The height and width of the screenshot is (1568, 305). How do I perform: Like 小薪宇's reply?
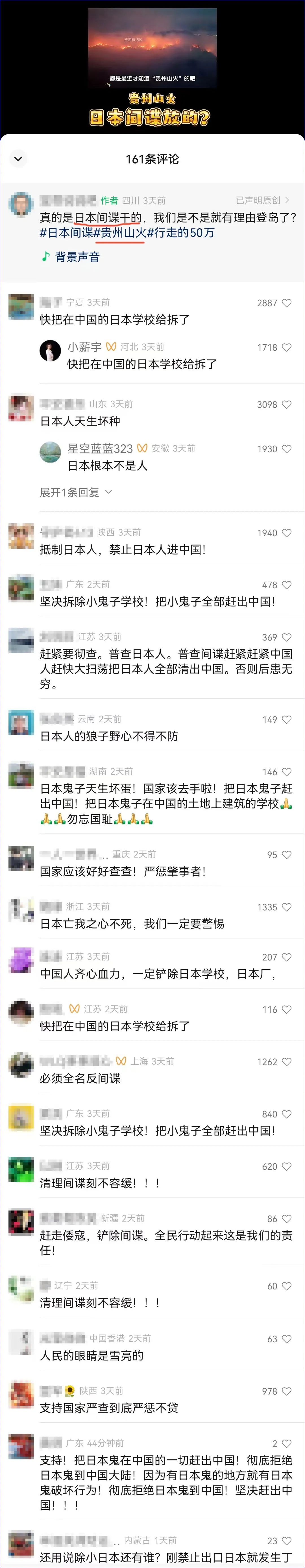[287, 347]
